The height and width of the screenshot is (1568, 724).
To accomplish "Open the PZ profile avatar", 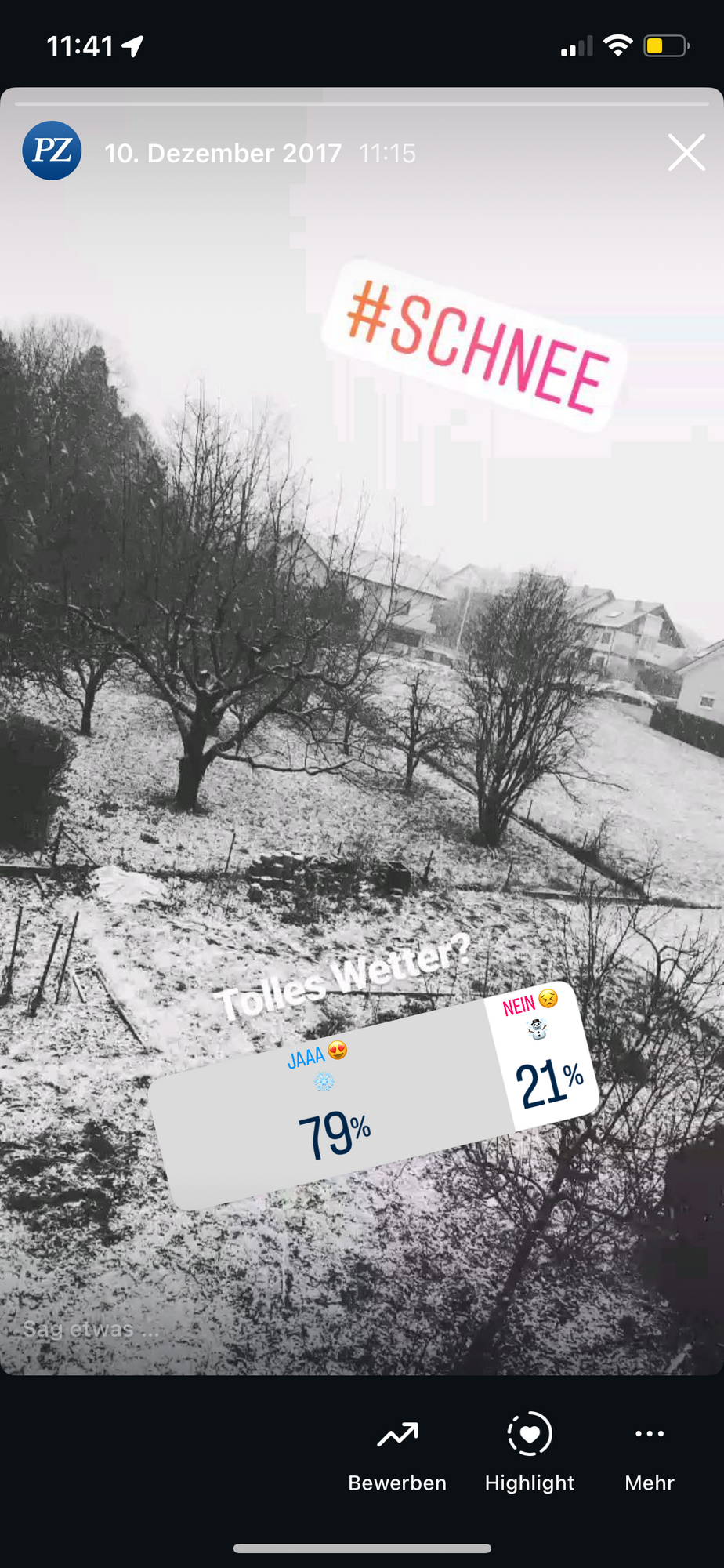I will click(x=52, y=151).
